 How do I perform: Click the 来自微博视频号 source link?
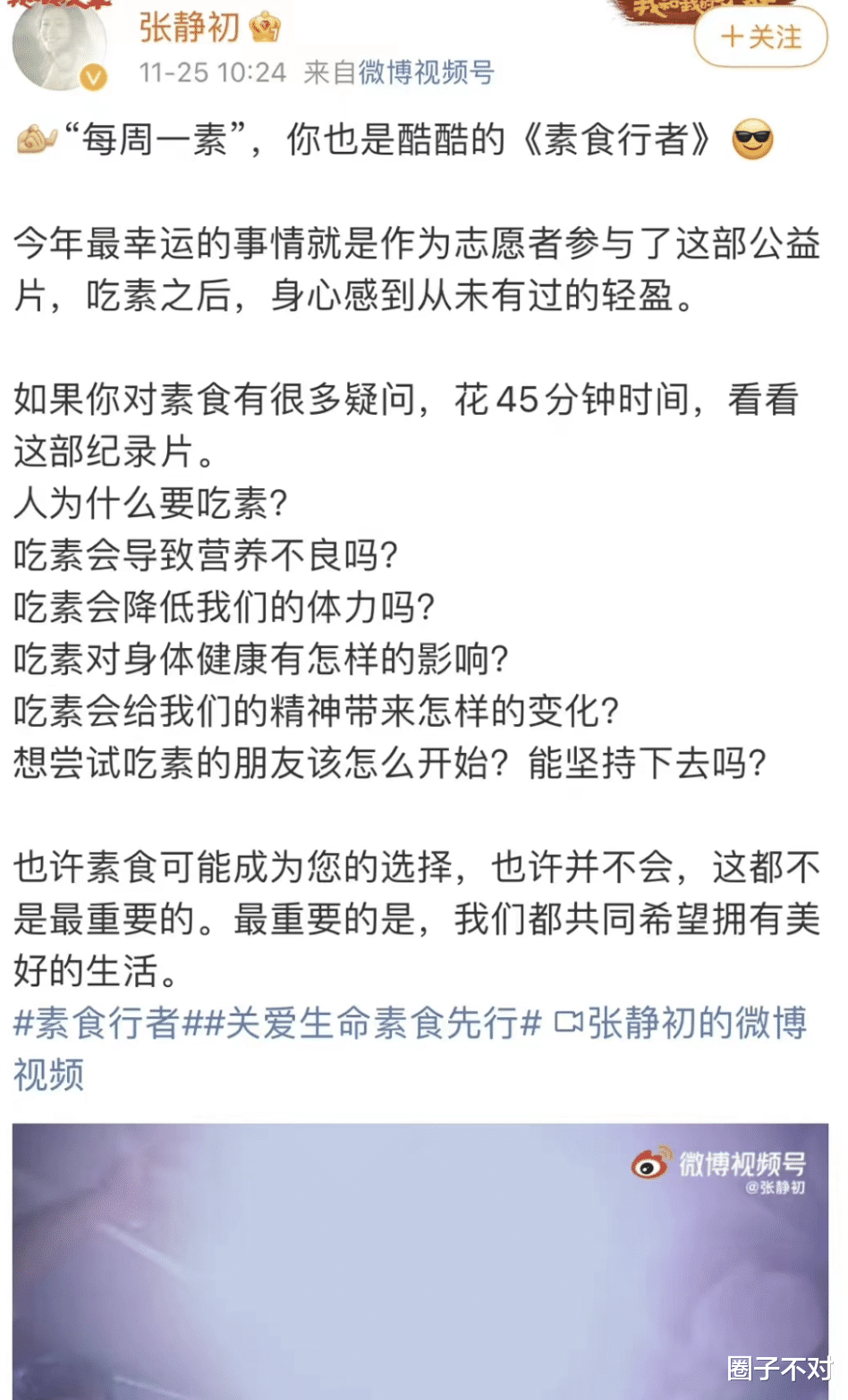[403, 76]
